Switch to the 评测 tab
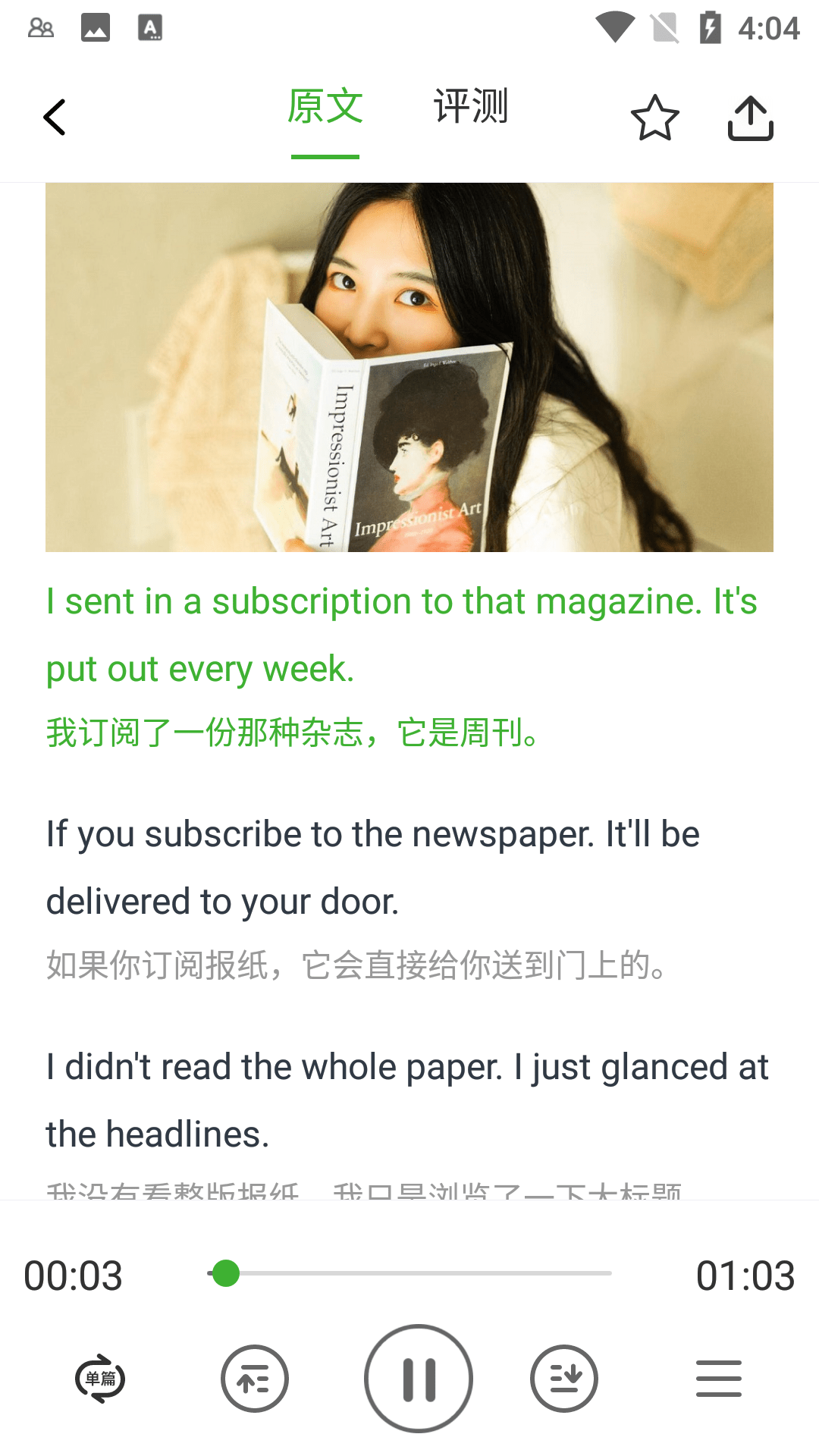Viewport: 819px width, 1456px height. pyautogui.click(x=470, y=106)
